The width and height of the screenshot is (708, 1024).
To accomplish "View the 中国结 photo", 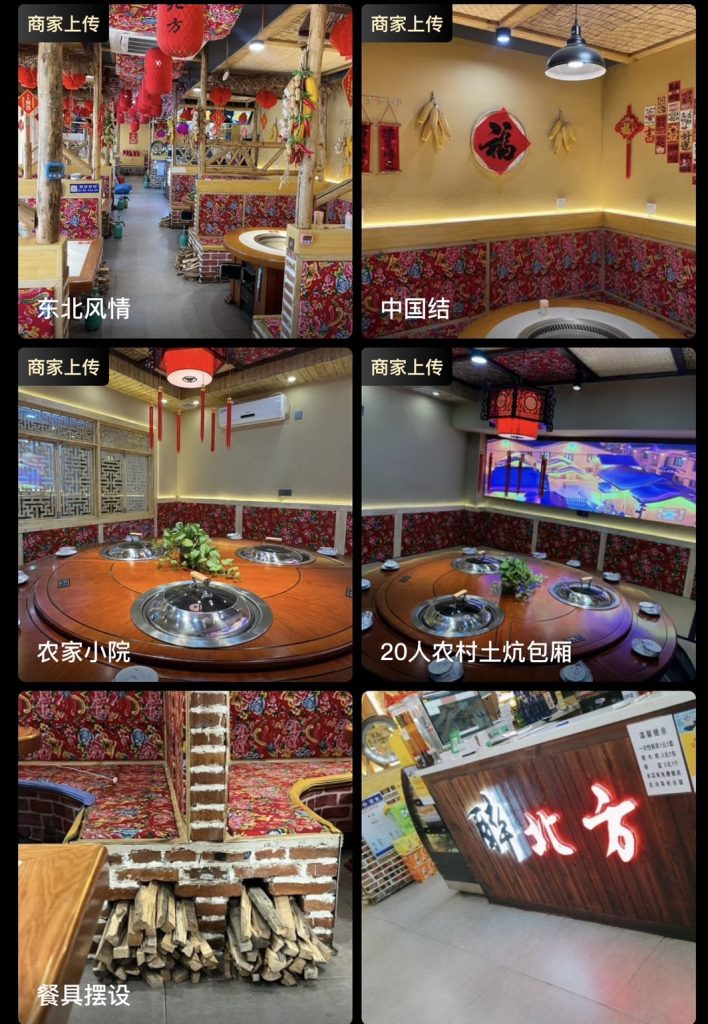I will 528,170.
